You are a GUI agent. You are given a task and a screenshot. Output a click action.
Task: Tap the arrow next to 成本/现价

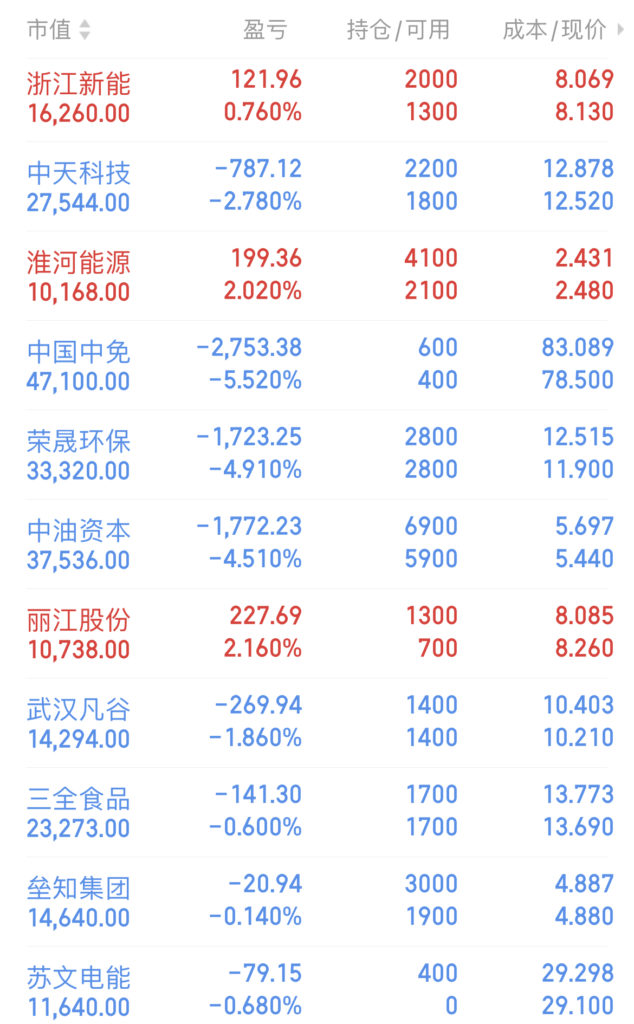(x=620, y=29)
